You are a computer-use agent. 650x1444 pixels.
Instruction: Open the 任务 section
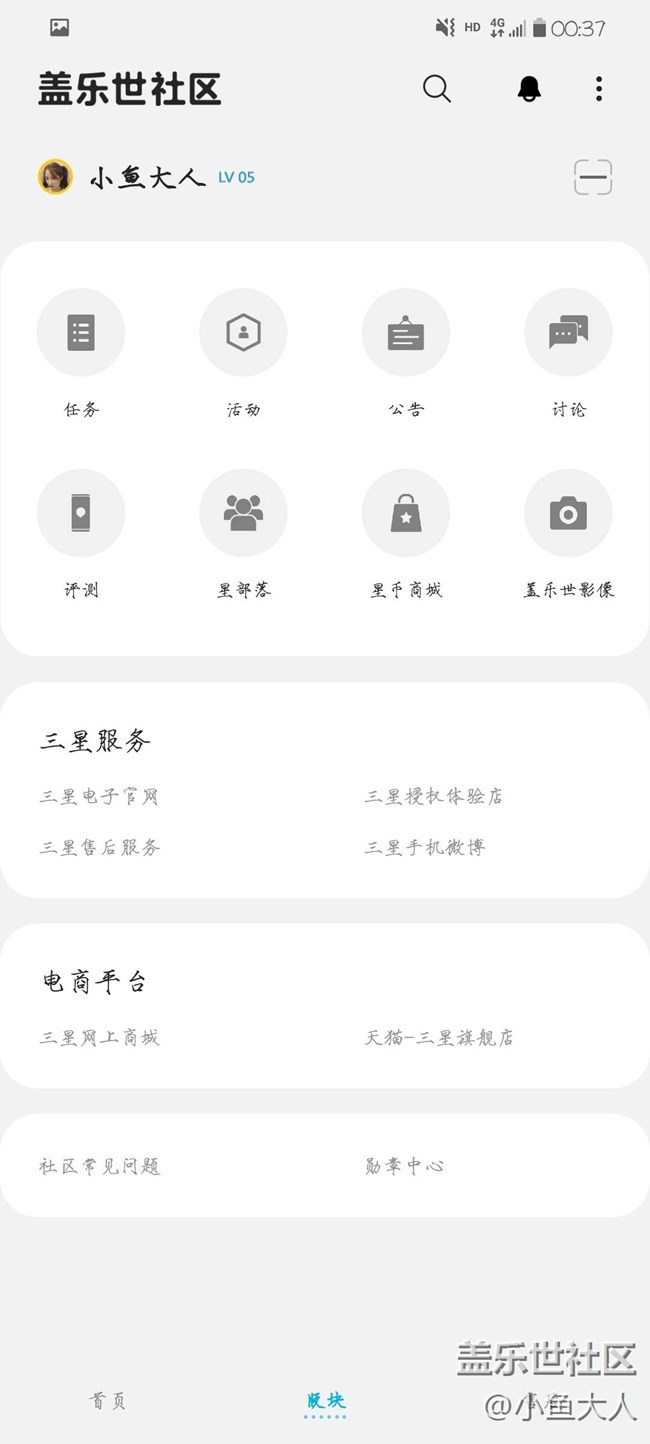point(81,333)
